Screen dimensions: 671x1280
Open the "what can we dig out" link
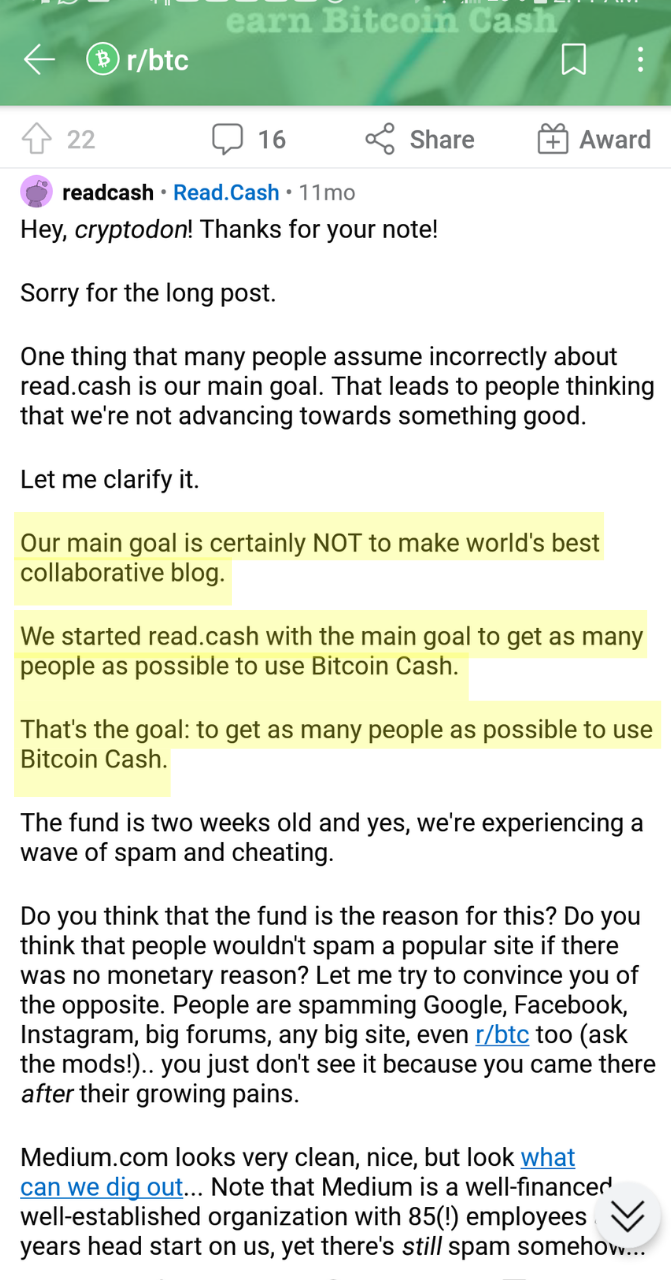(298, 1172)
